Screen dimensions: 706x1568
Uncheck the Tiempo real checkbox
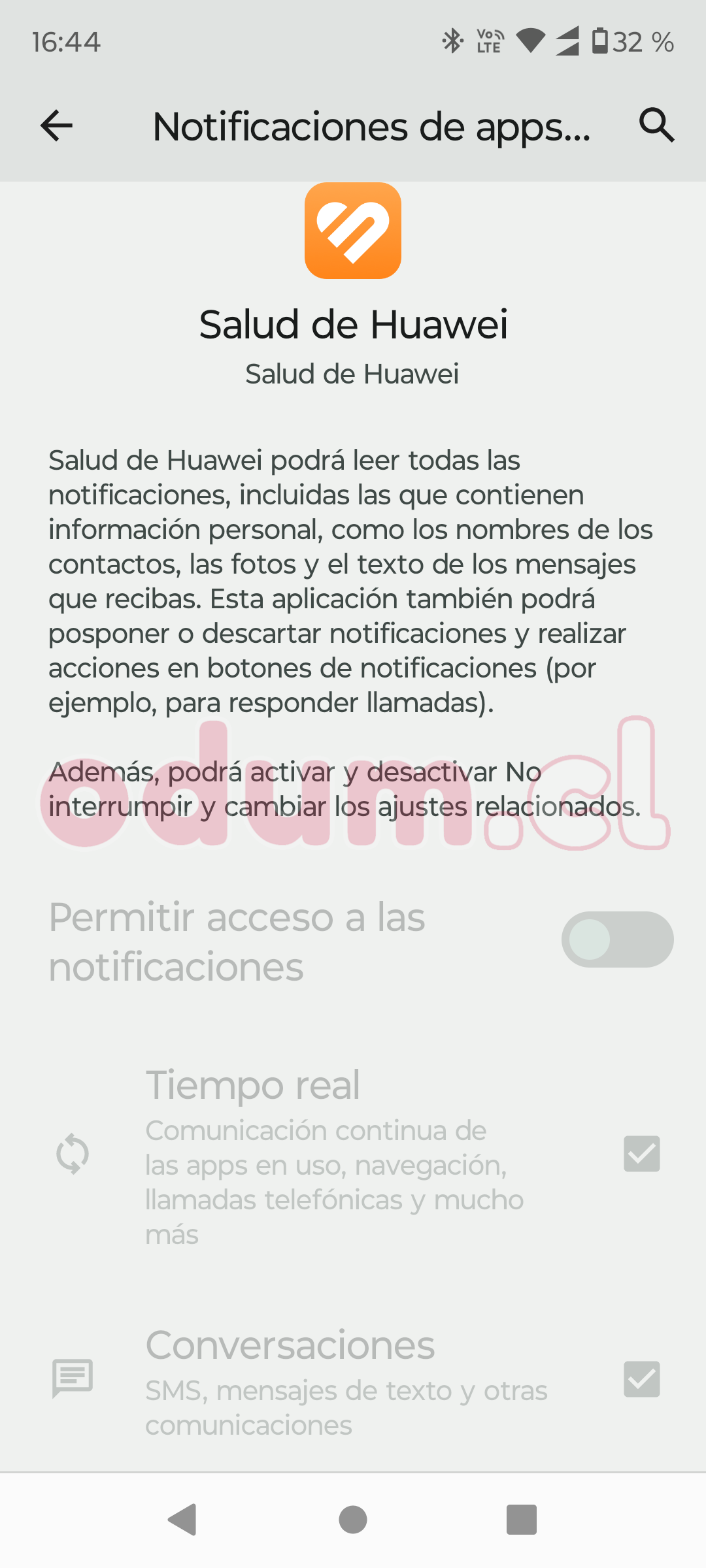pos(641,1154)
